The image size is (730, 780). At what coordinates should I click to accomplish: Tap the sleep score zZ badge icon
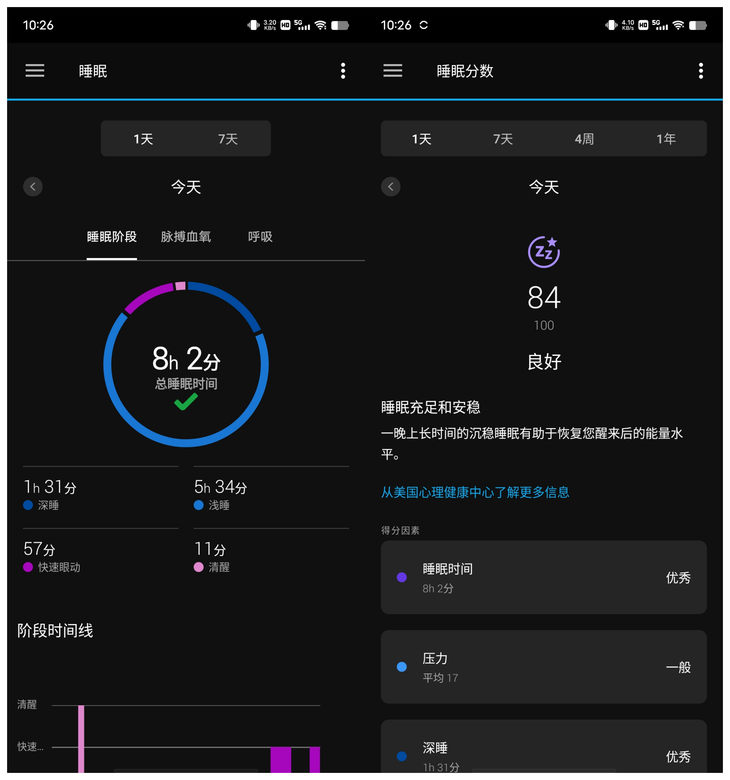pos(544,251)
